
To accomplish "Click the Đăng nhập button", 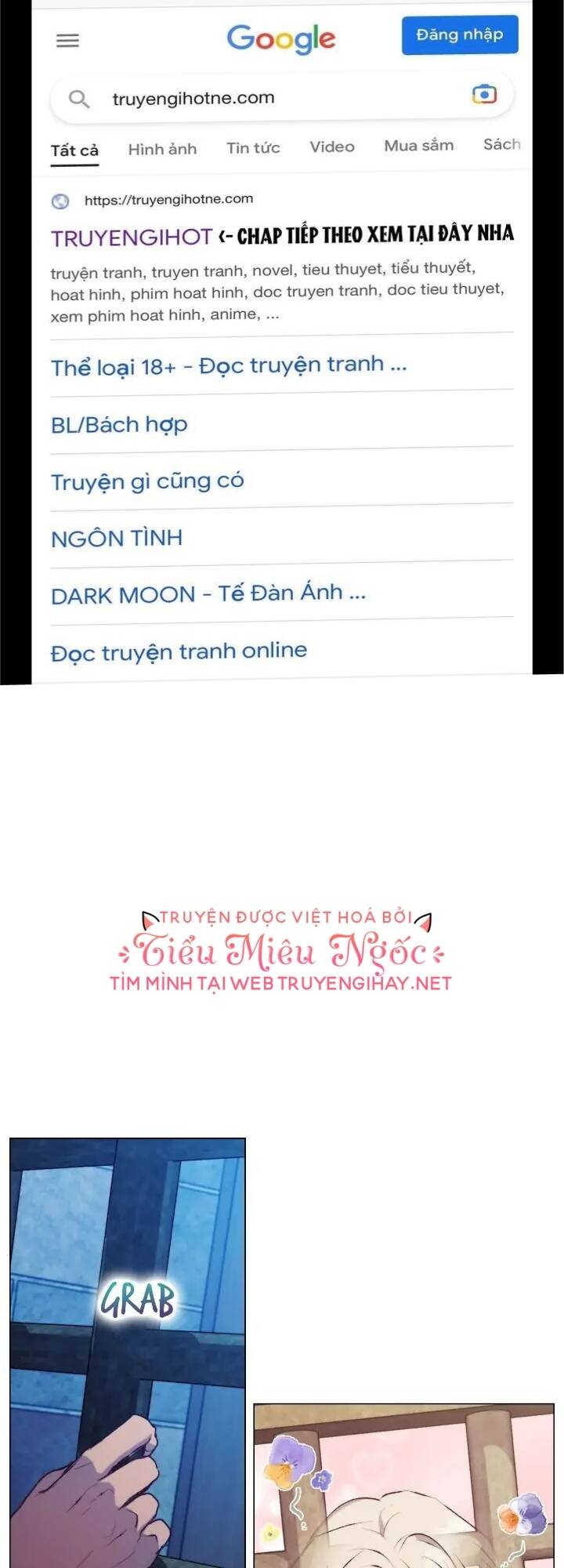I will pyautogui.click(x=460, y=34).
